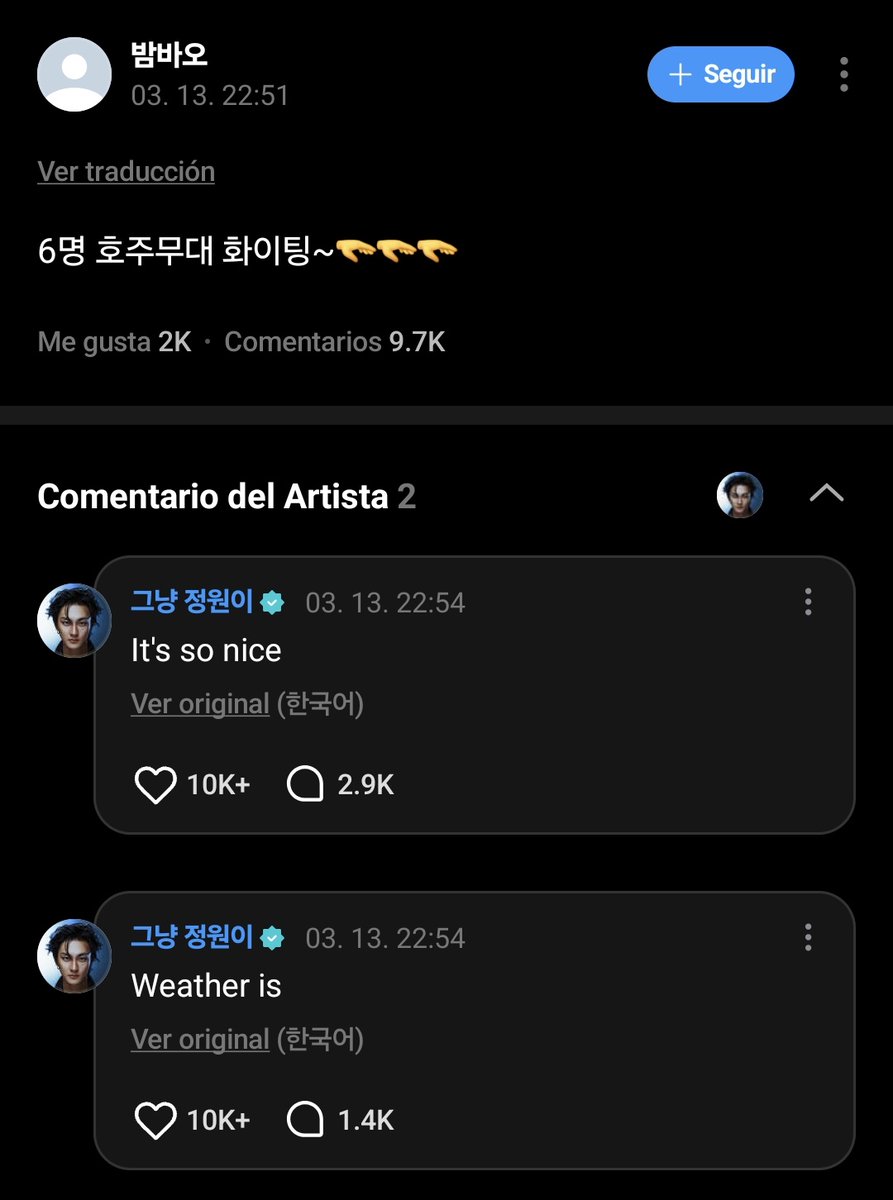This screenshot has height=1200, width=893.
Task: Open replies on the "It's so nice" comment
Action: (305, 786)
